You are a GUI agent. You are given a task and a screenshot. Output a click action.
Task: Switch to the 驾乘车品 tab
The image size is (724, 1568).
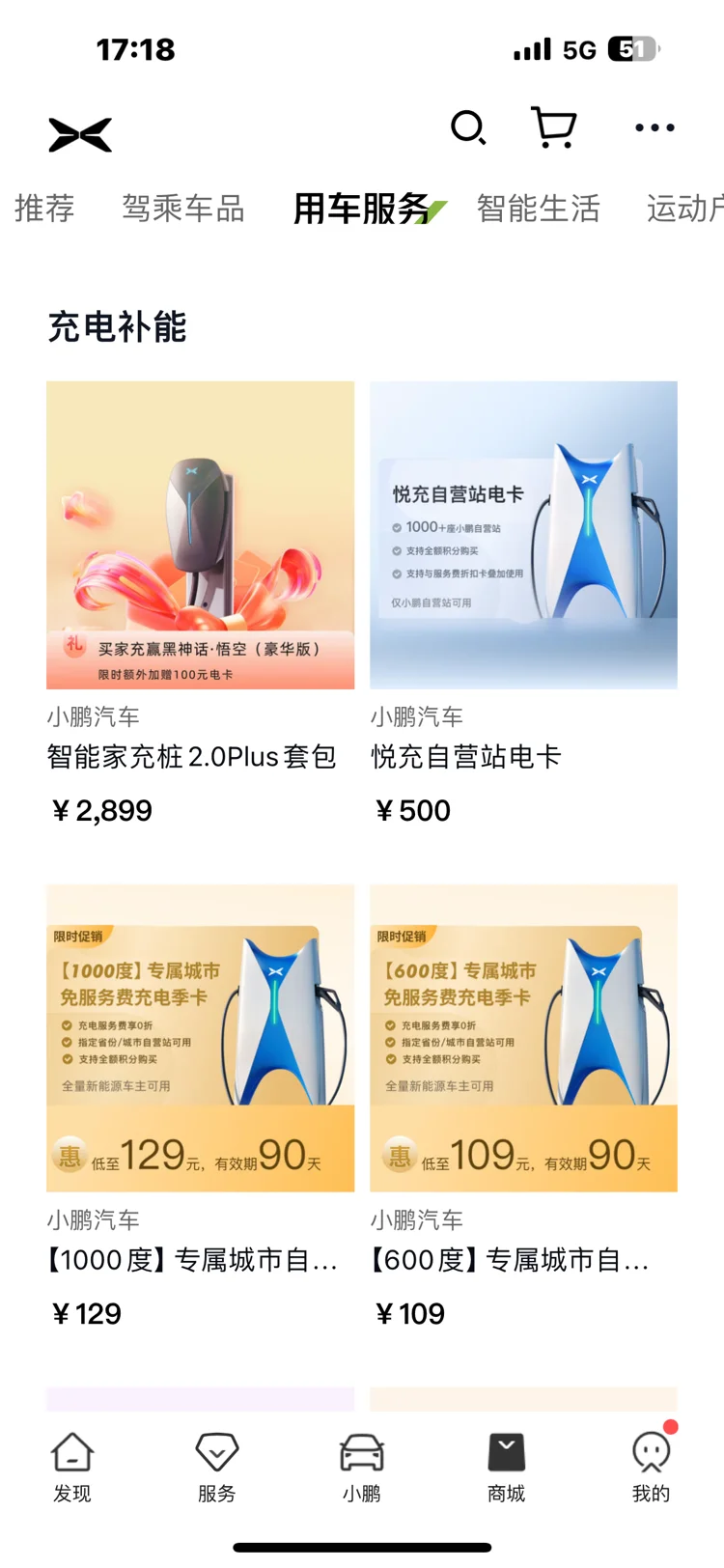(x=183, y=209)
